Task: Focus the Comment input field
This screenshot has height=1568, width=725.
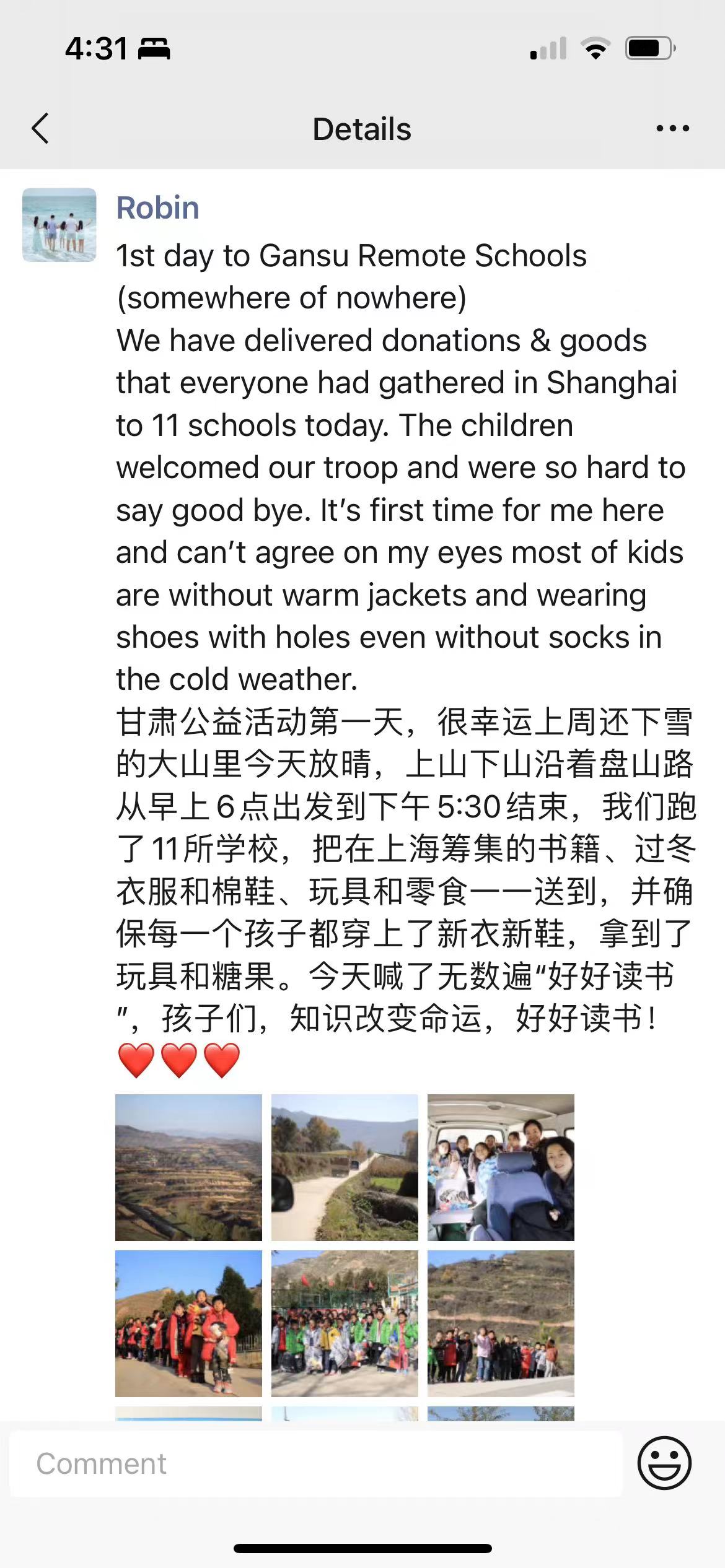Action: click(316, 1464)
